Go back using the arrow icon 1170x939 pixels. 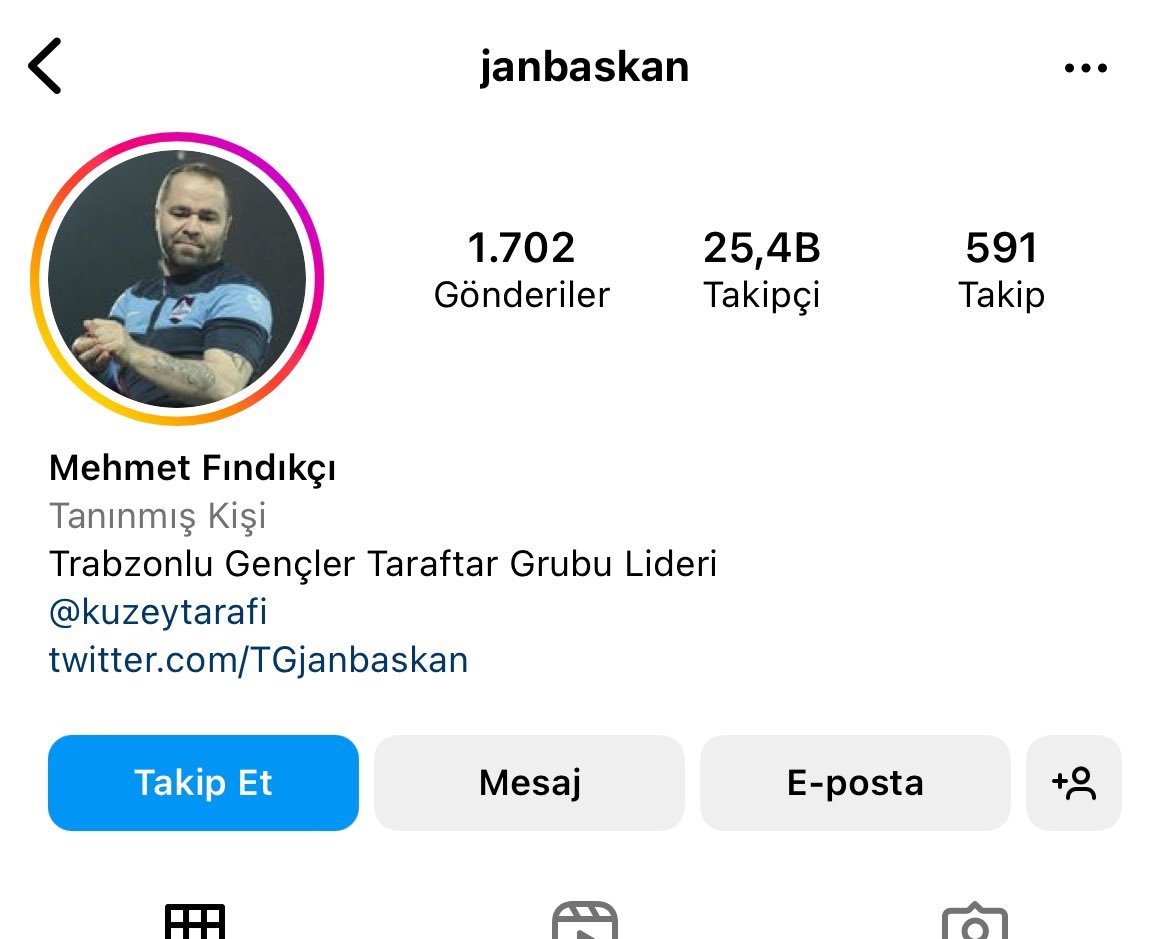46,66
